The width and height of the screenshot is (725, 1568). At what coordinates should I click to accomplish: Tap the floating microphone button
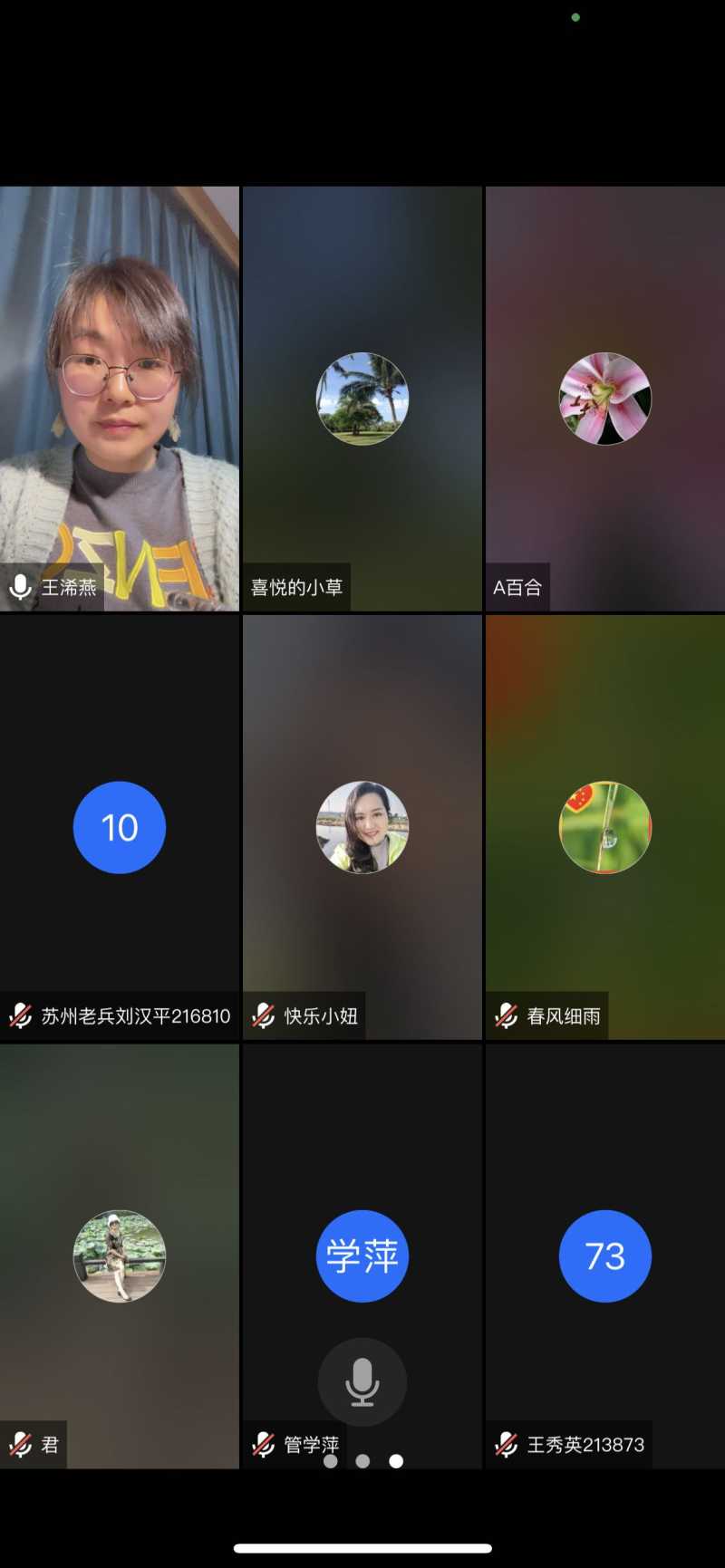pos(362,1382)
